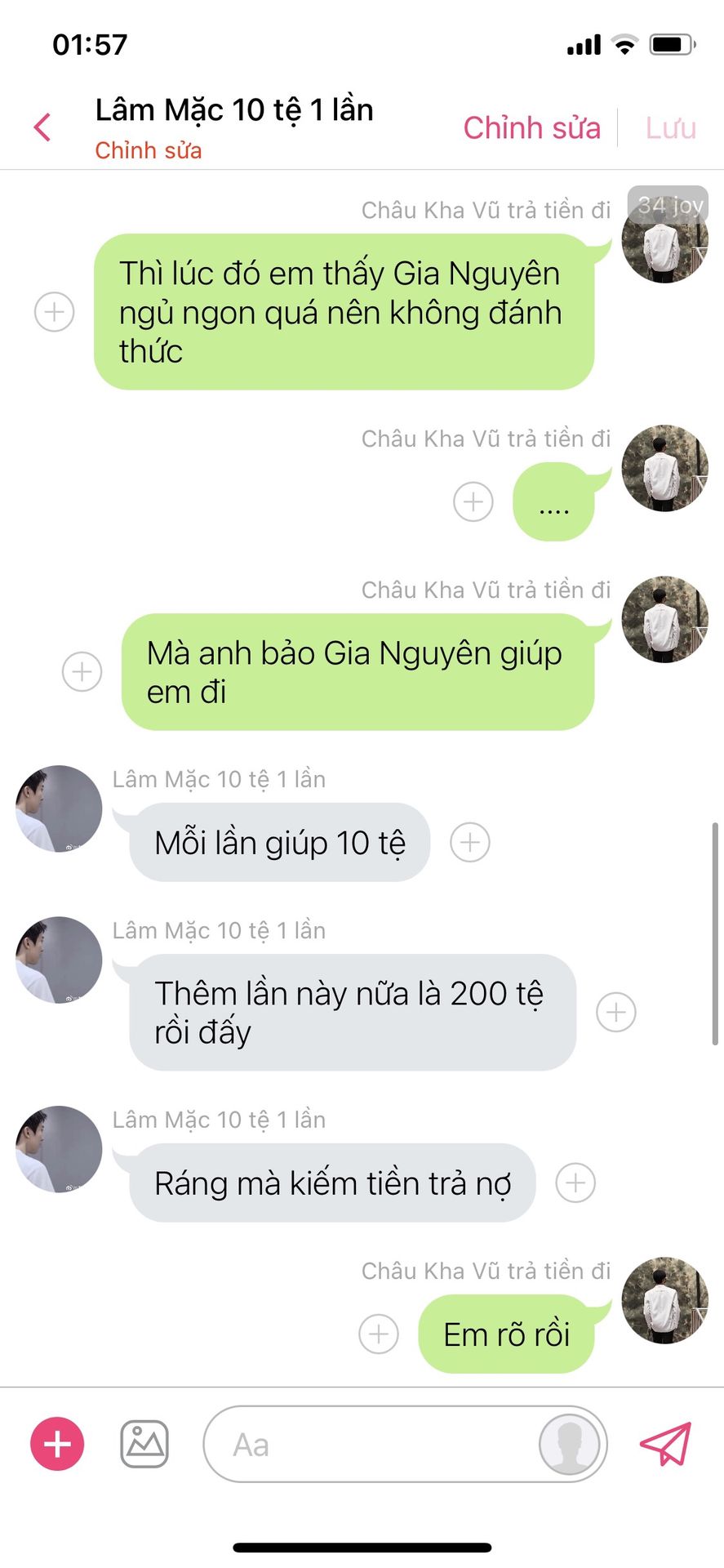Select the 'Em rõ rồi' message bubble
The image size is (724, 1568).
pos(506,1334)
